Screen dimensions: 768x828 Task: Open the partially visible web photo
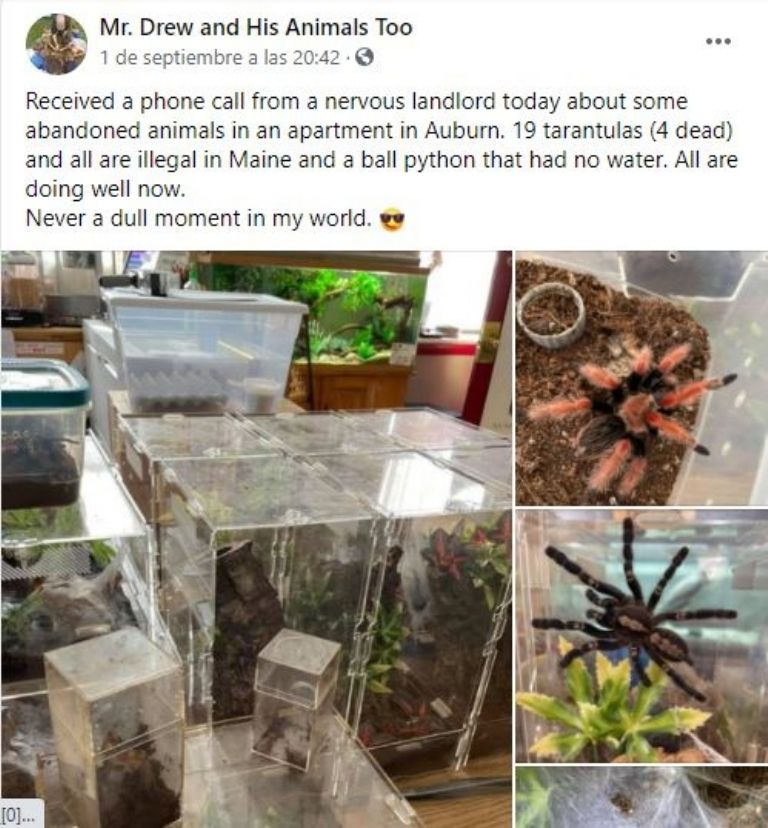coord(641,797)
